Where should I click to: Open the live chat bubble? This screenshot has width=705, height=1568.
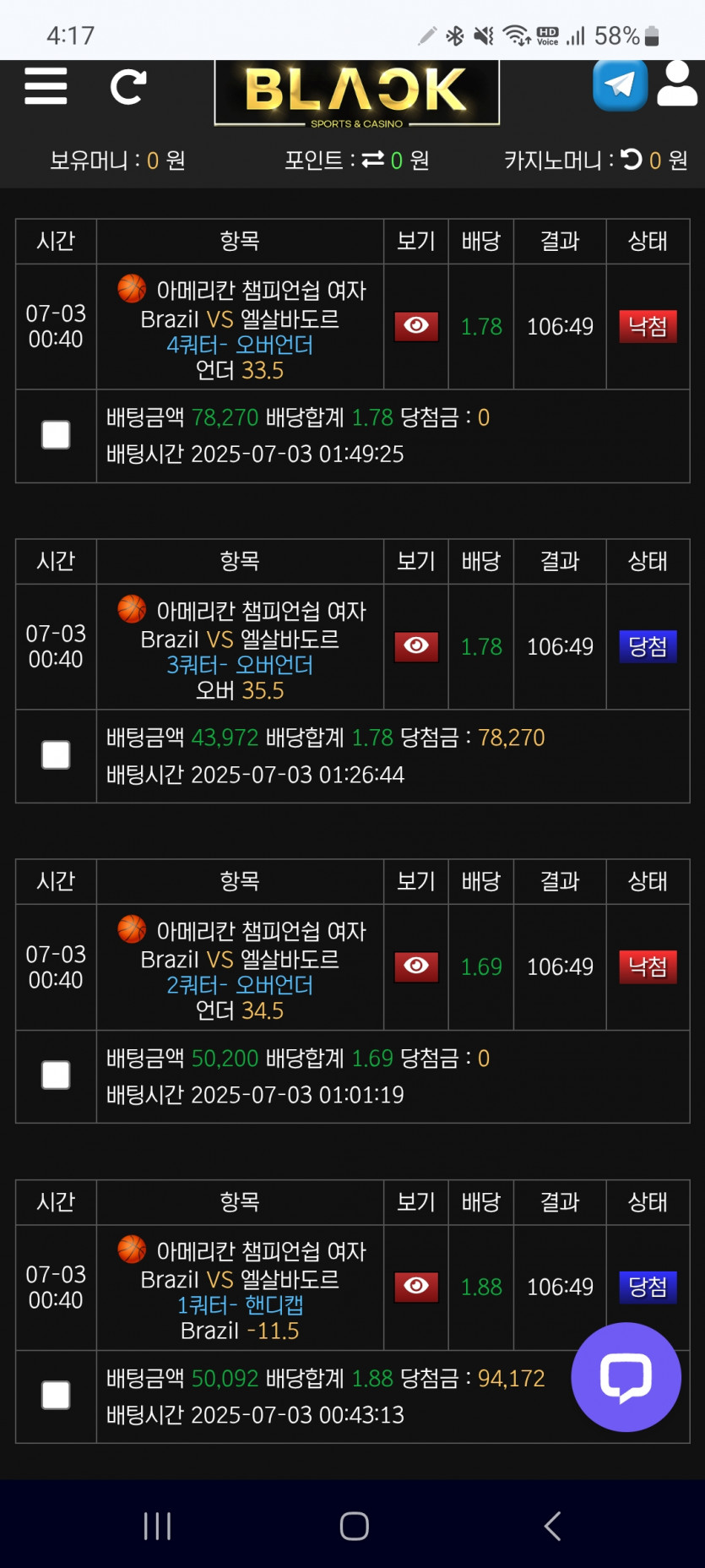click(x=626, y=1377)
